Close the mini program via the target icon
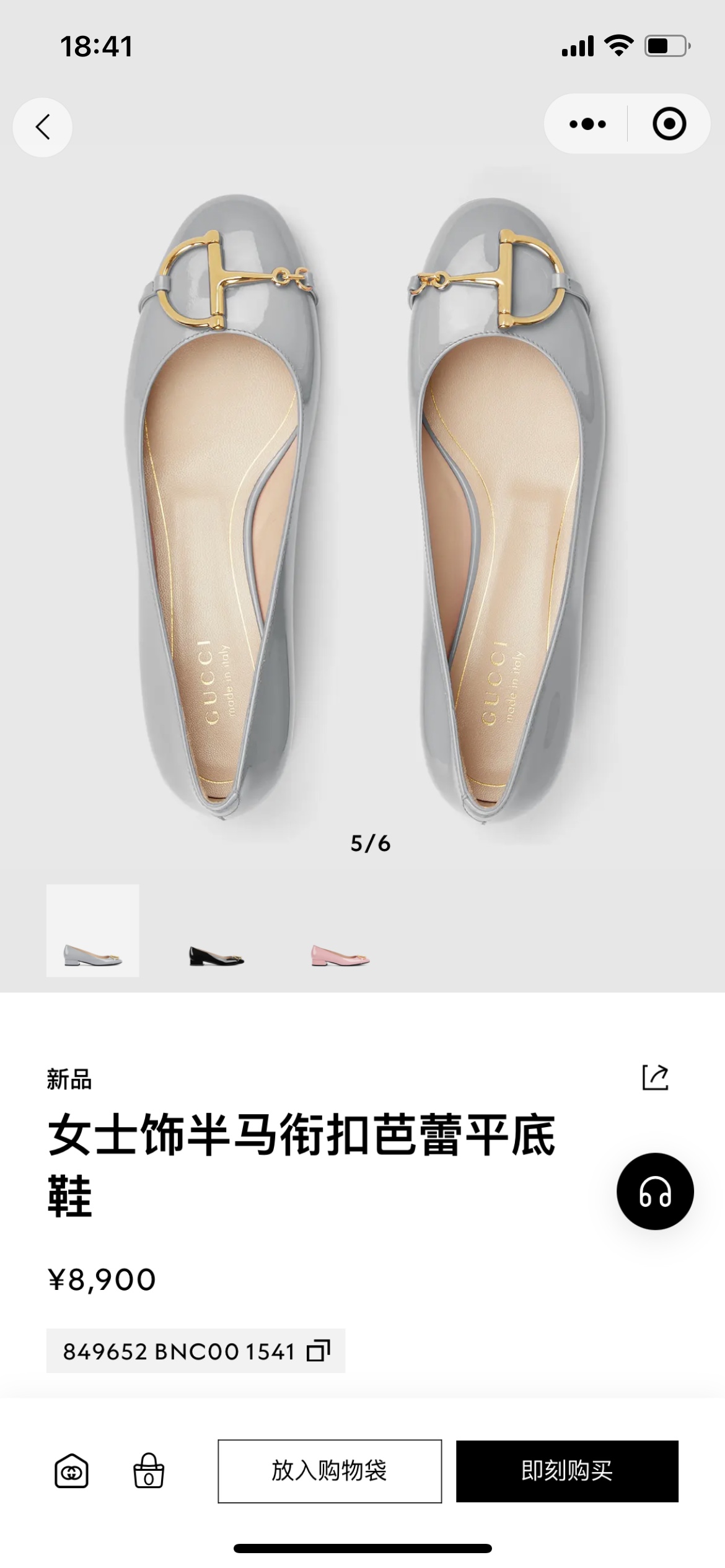 (669, 124)
